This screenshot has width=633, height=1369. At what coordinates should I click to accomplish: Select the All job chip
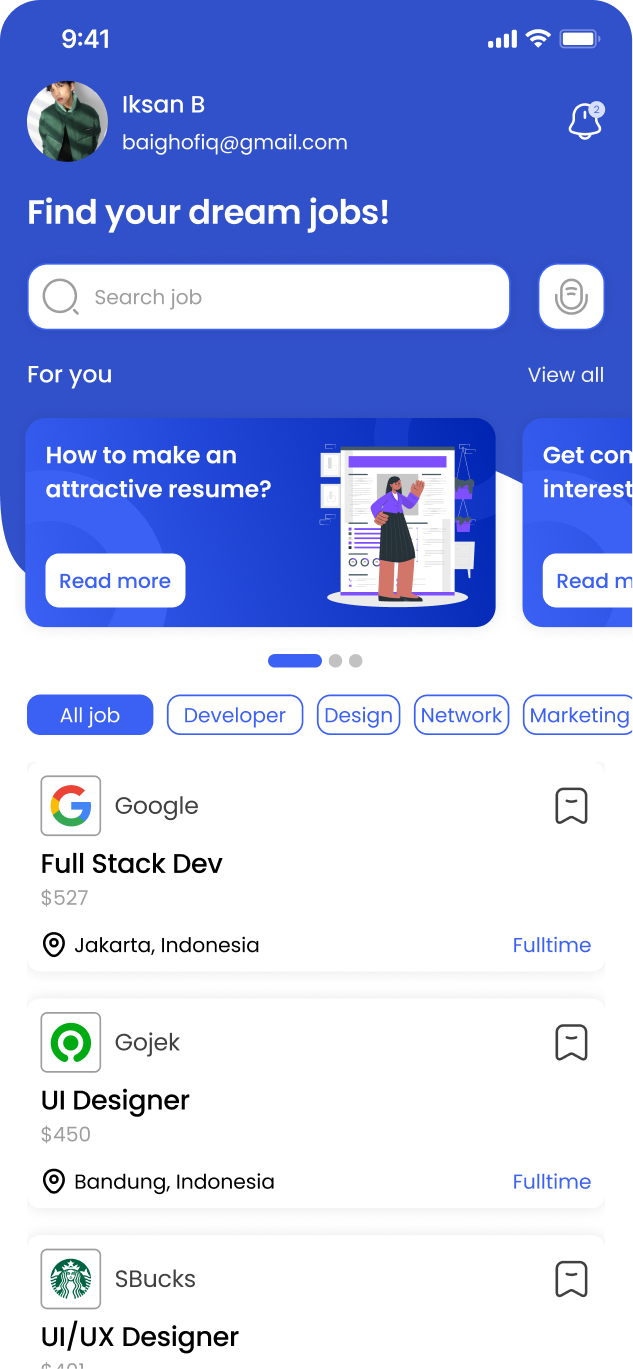(x=90, y=715)
